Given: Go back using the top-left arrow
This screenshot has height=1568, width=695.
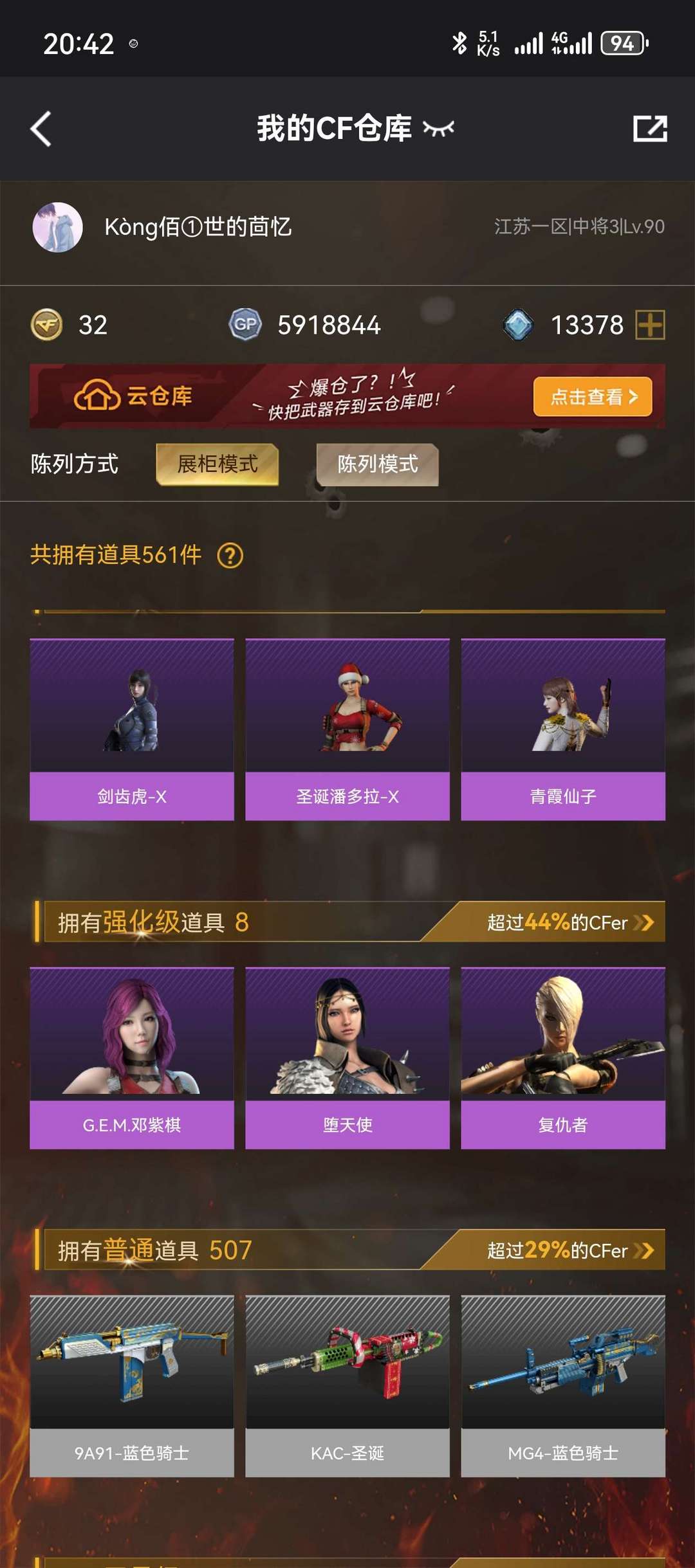Looking at the screenshot, I should pos(41,129).
